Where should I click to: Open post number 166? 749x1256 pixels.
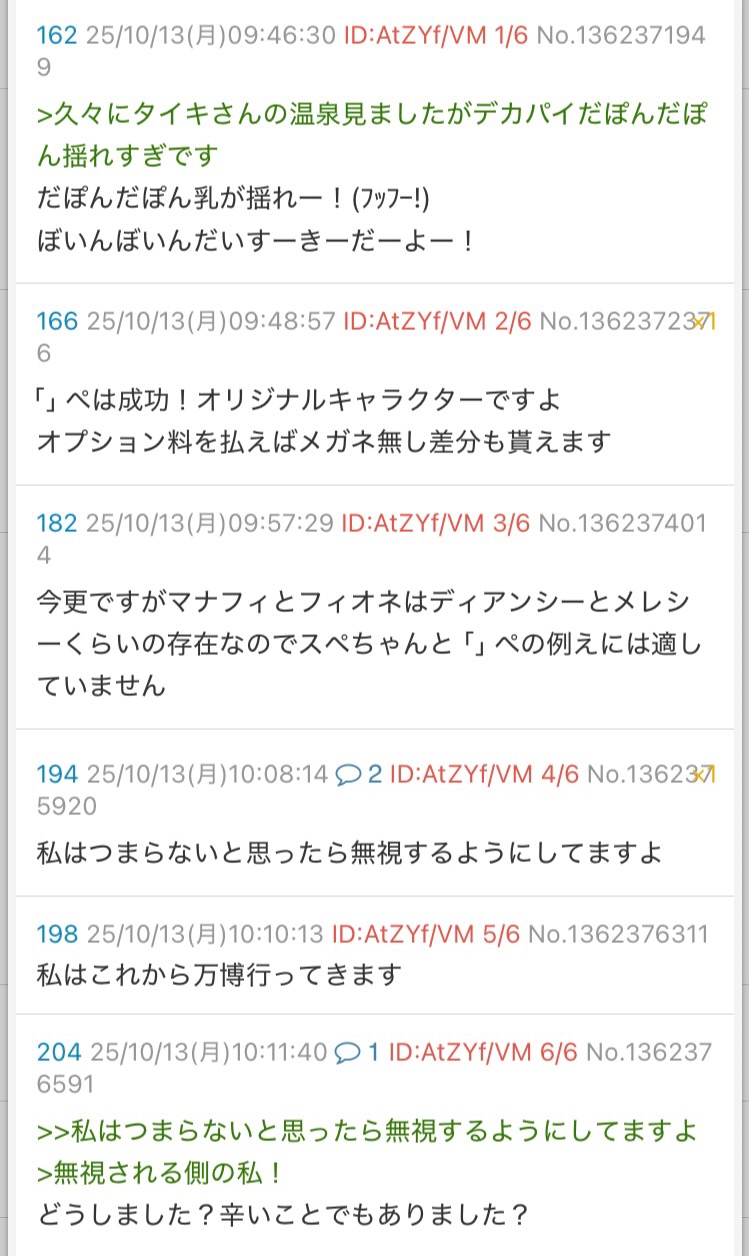point(56,322)
